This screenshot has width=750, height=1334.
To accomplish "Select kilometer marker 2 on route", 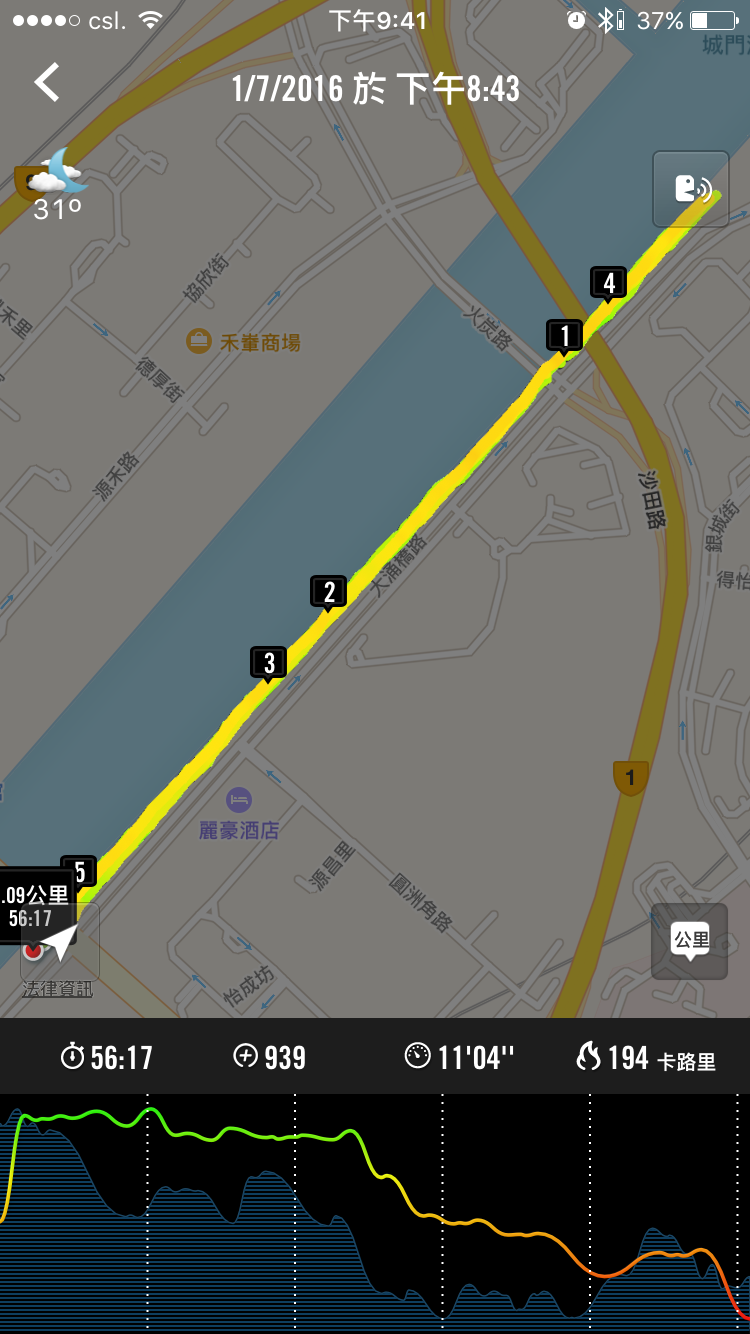I will click(x=329, y=592).
